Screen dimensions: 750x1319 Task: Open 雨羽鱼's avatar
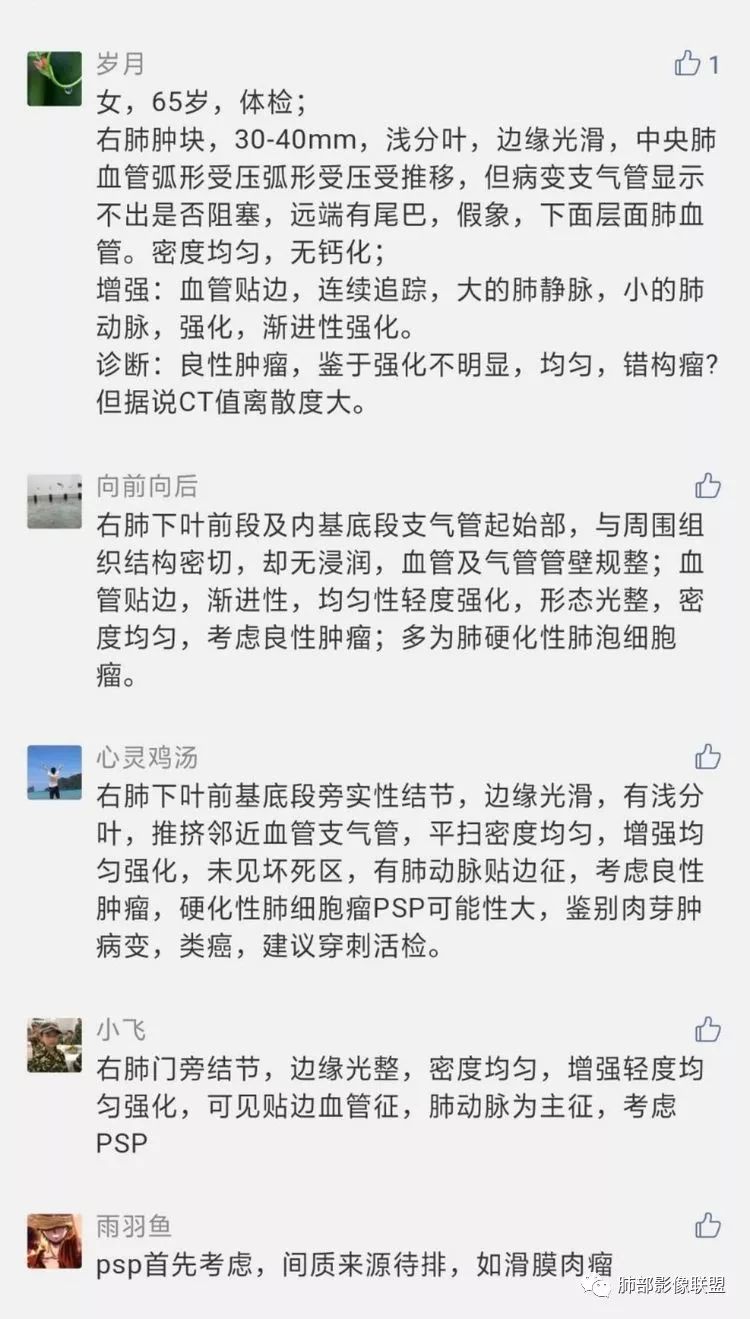point(54,1241)
